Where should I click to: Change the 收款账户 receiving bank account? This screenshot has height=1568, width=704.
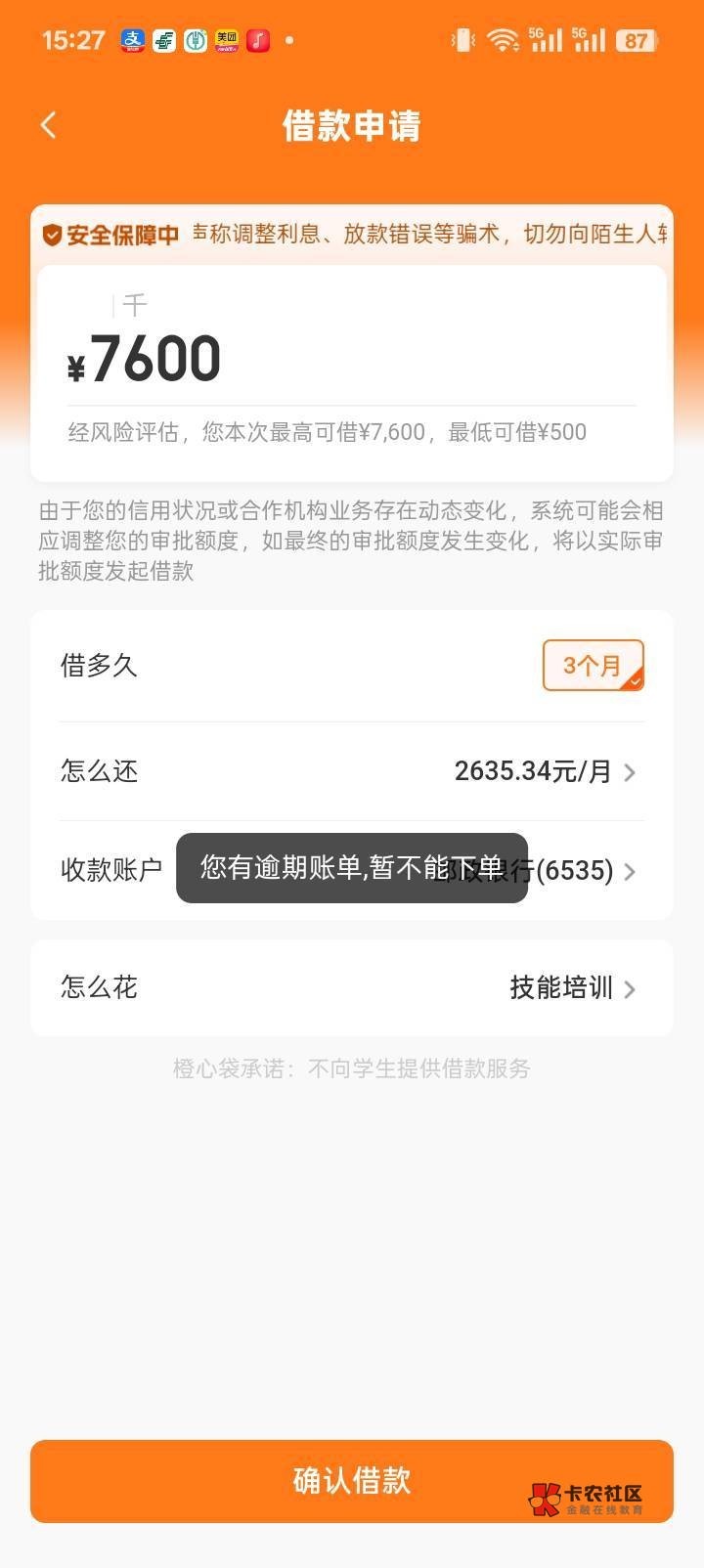pyautogui.click(x=352, y=870)
